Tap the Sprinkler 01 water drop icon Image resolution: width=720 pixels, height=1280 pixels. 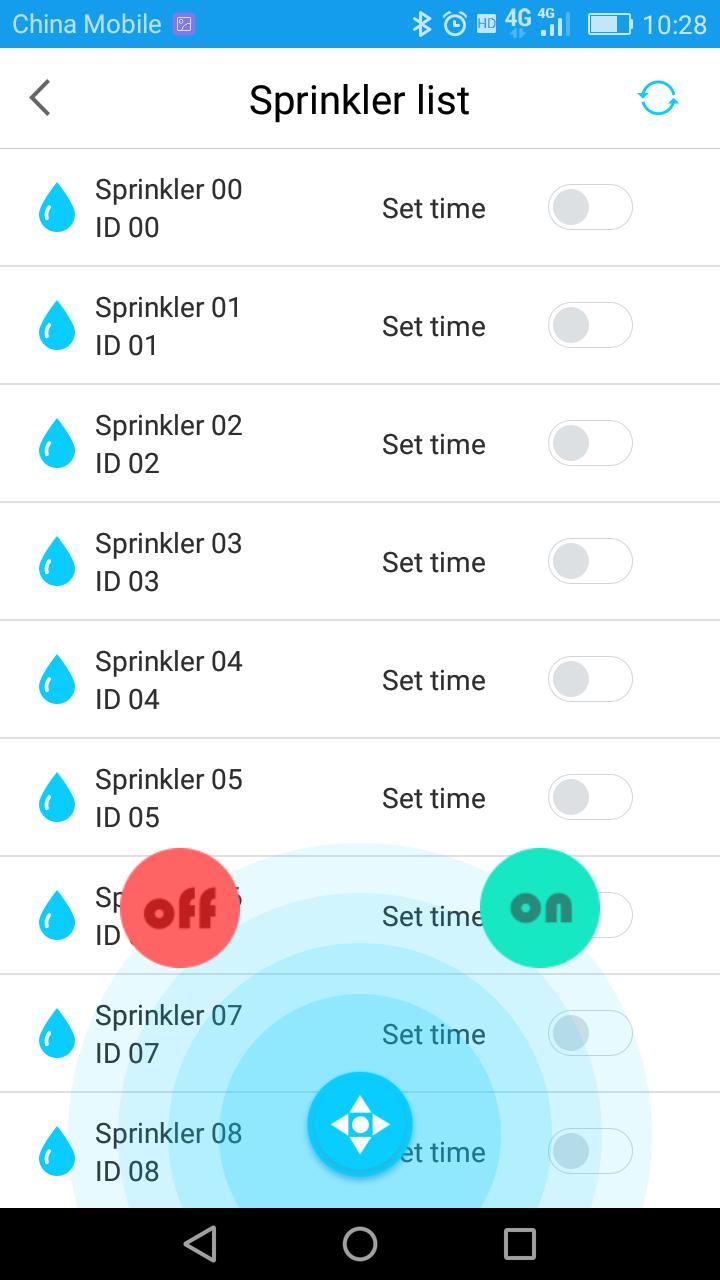tap(56, 324)
